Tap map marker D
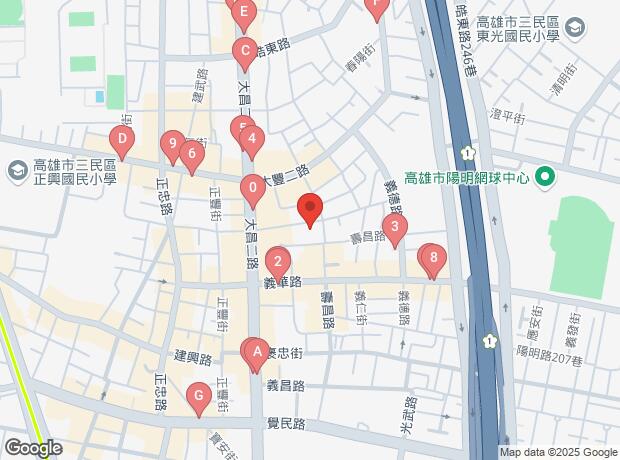 coord(122,140)
